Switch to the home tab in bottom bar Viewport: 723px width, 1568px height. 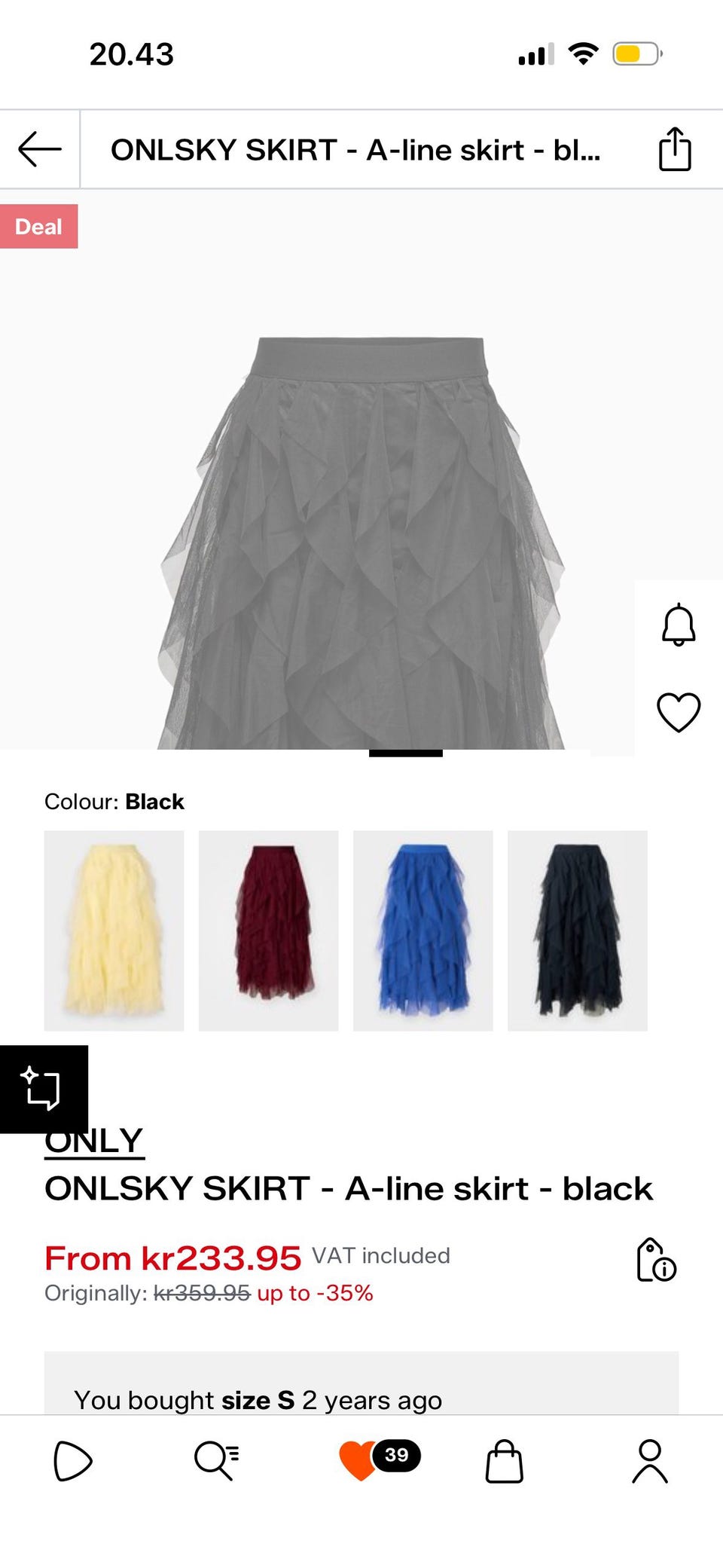click(x=72, y=1462)
